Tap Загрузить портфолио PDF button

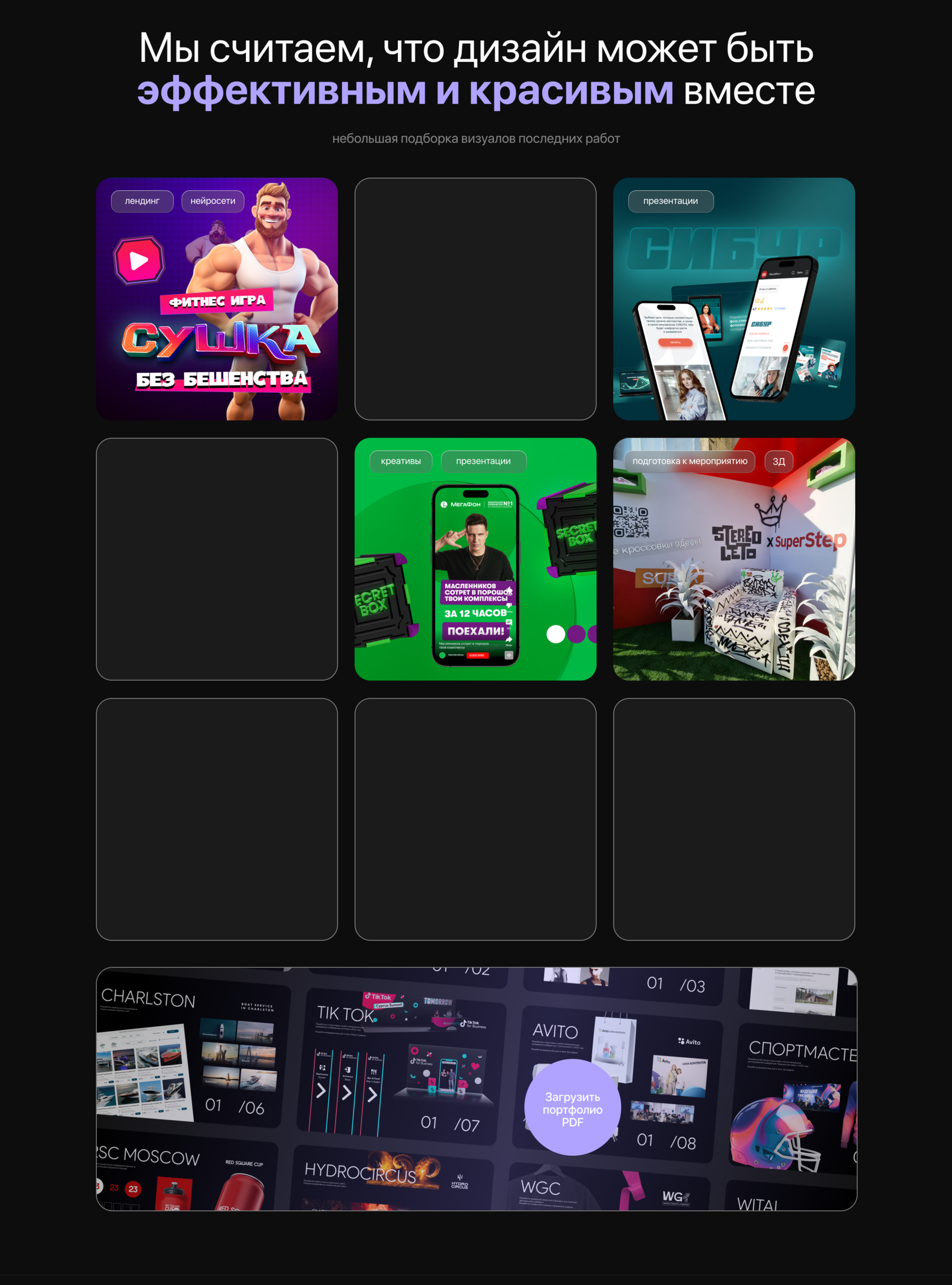pos(572,1109)
